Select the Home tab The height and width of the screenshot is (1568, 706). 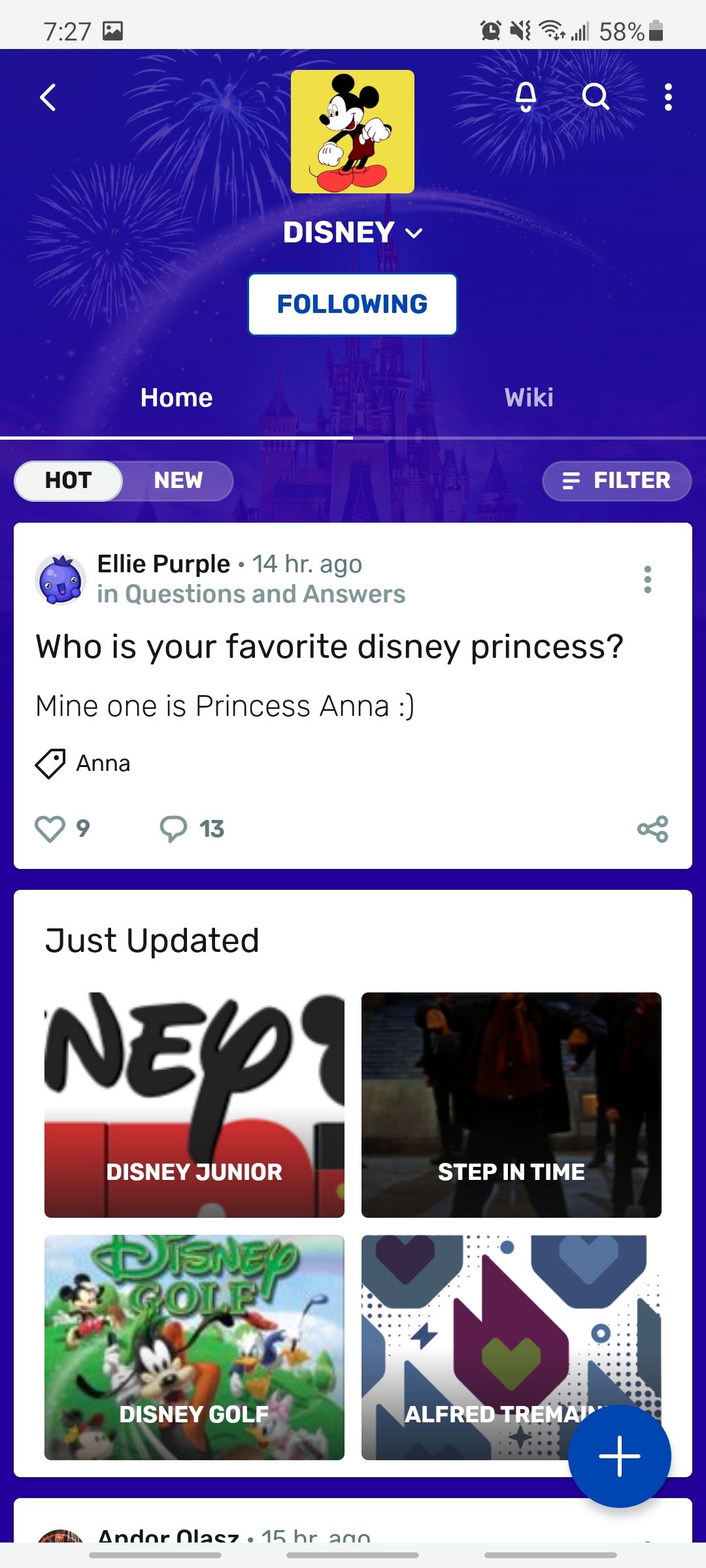[x=176, y=397]
